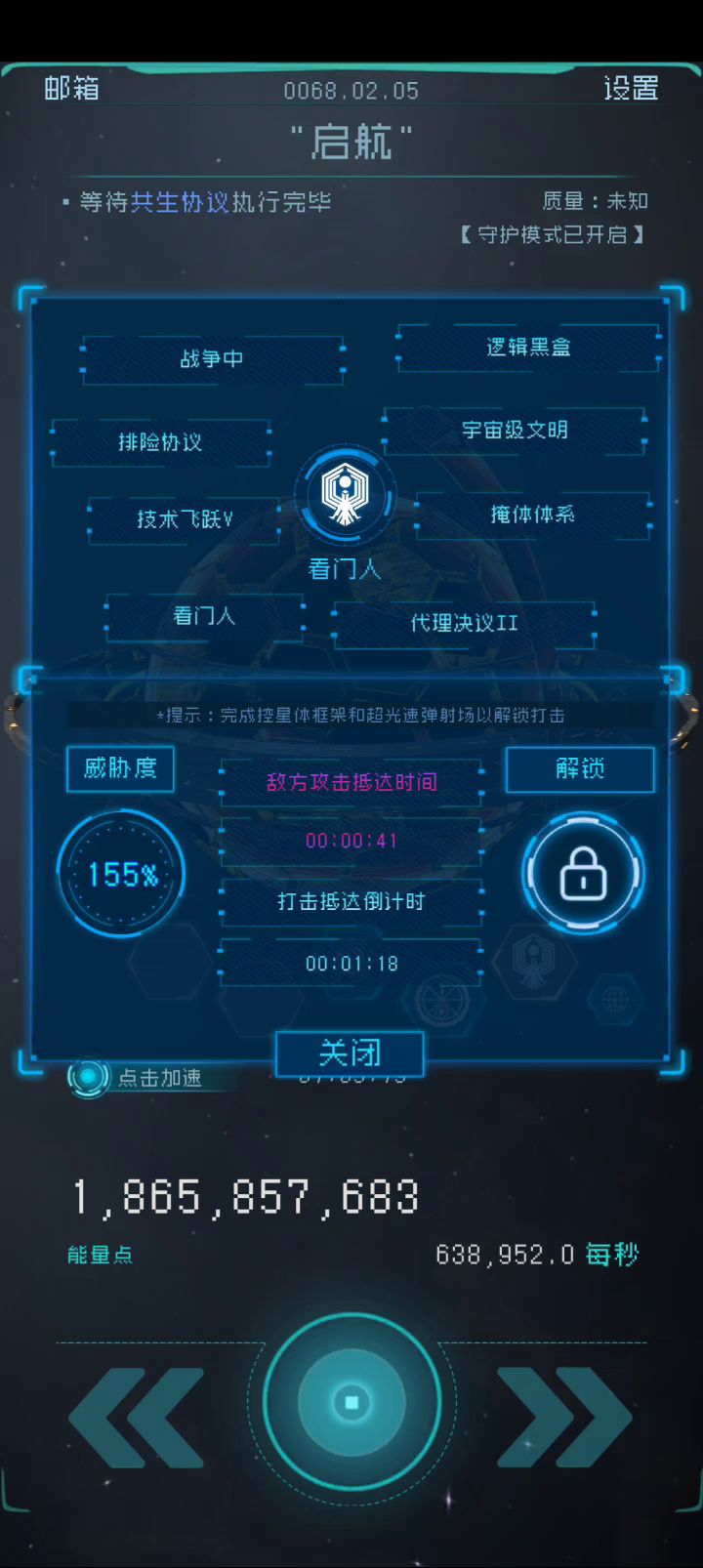Open the 排险协议 node

click(161, 442)
